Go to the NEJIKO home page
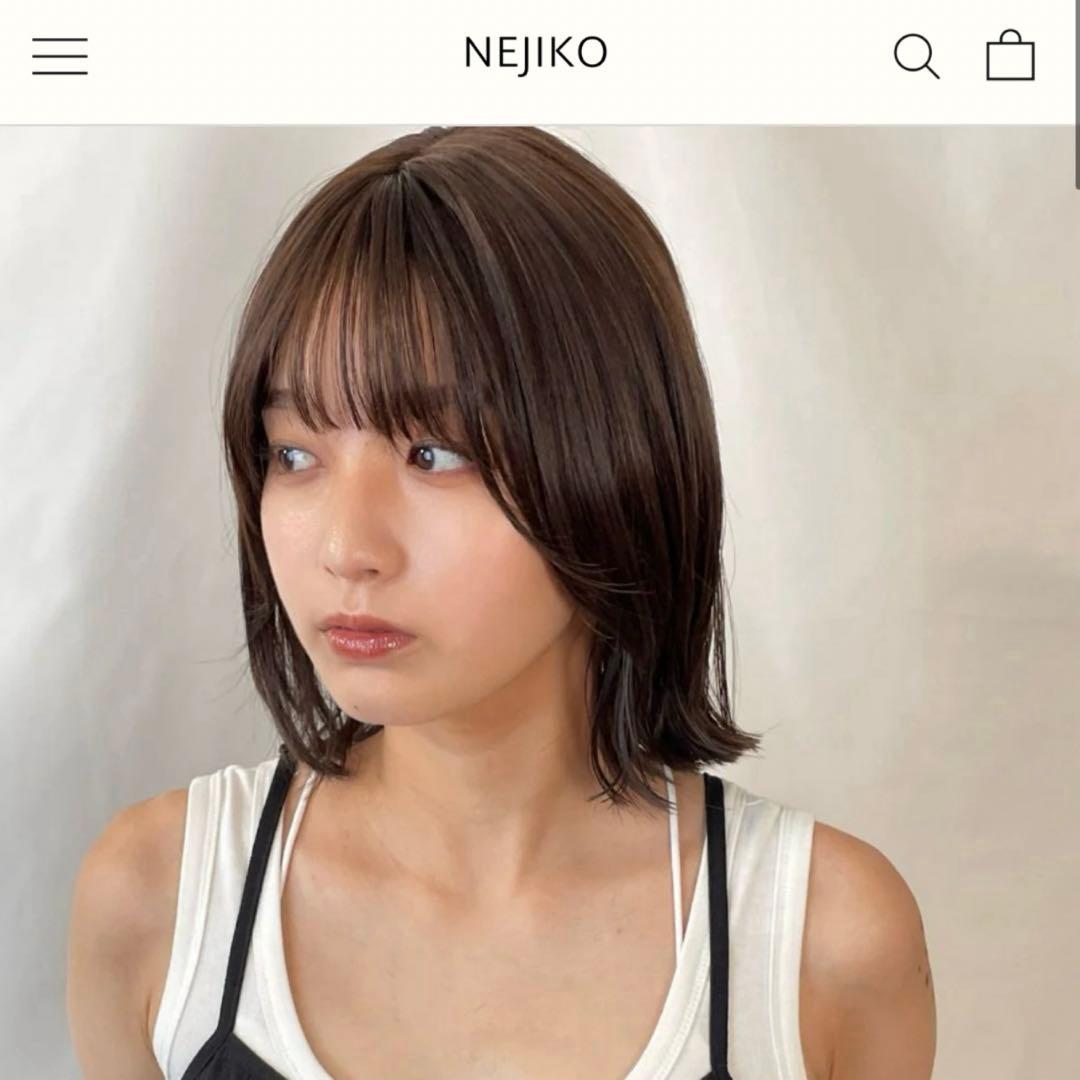This screenshot has height=1080, width=1080. [x=536, y=54]
